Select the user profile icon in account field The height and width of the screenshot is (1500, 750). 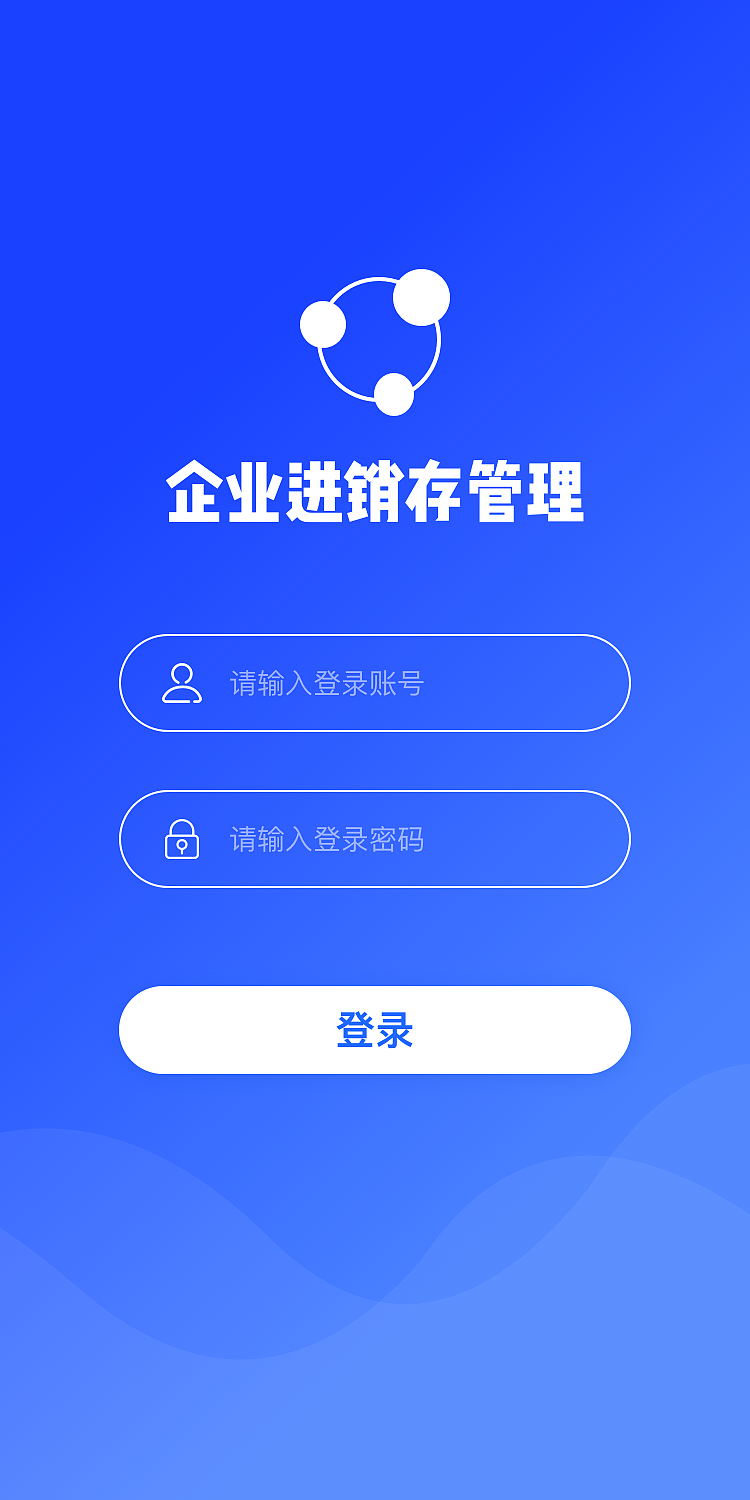point(180,683)
